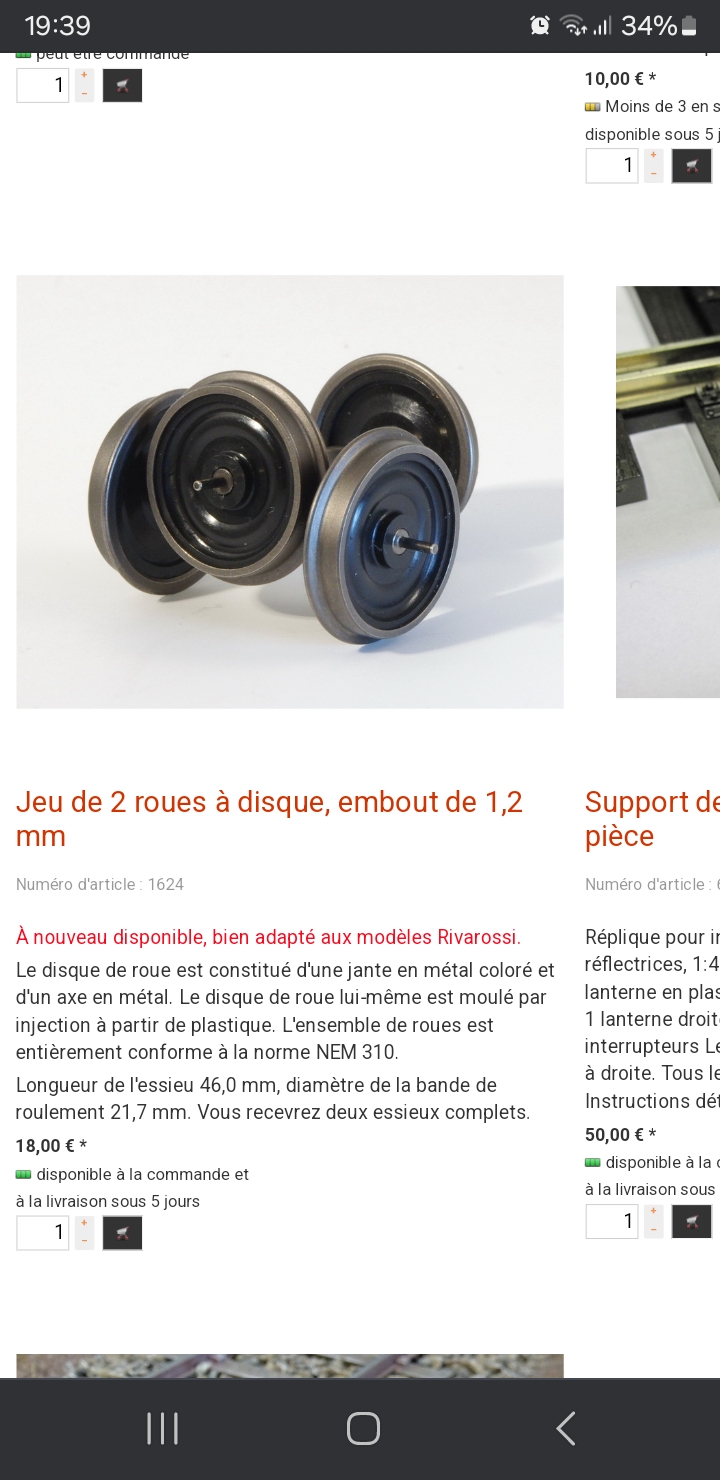The height and width of the screenshot is (1480, 720).
Task: Go back with the system back button
Action: click(x=565, y=1429)
